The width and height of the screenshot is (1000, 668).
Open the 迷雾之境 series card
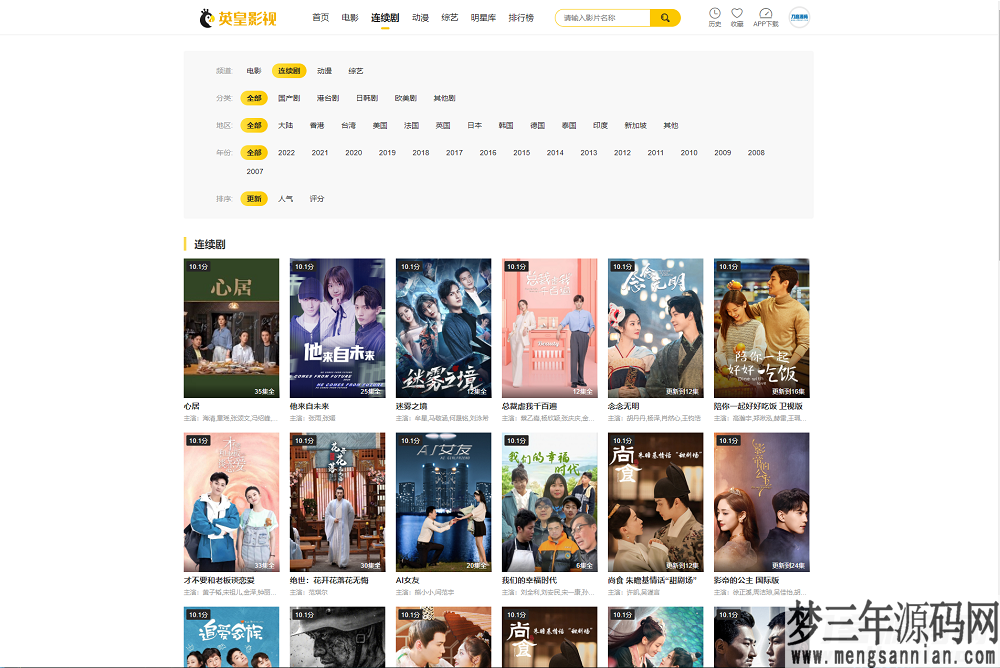[443, 328]
